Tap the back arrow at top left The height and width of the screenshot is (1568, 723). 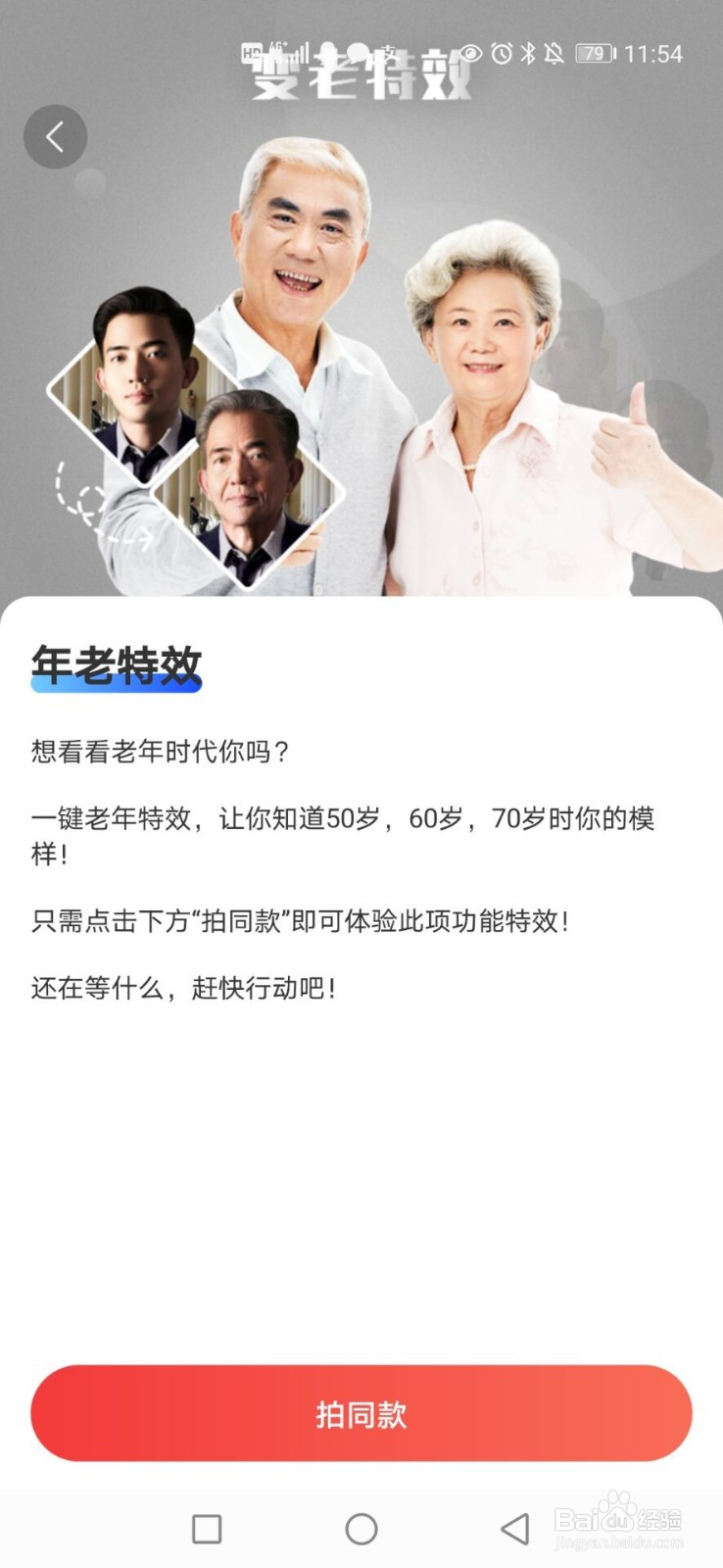tap(56, 137)
